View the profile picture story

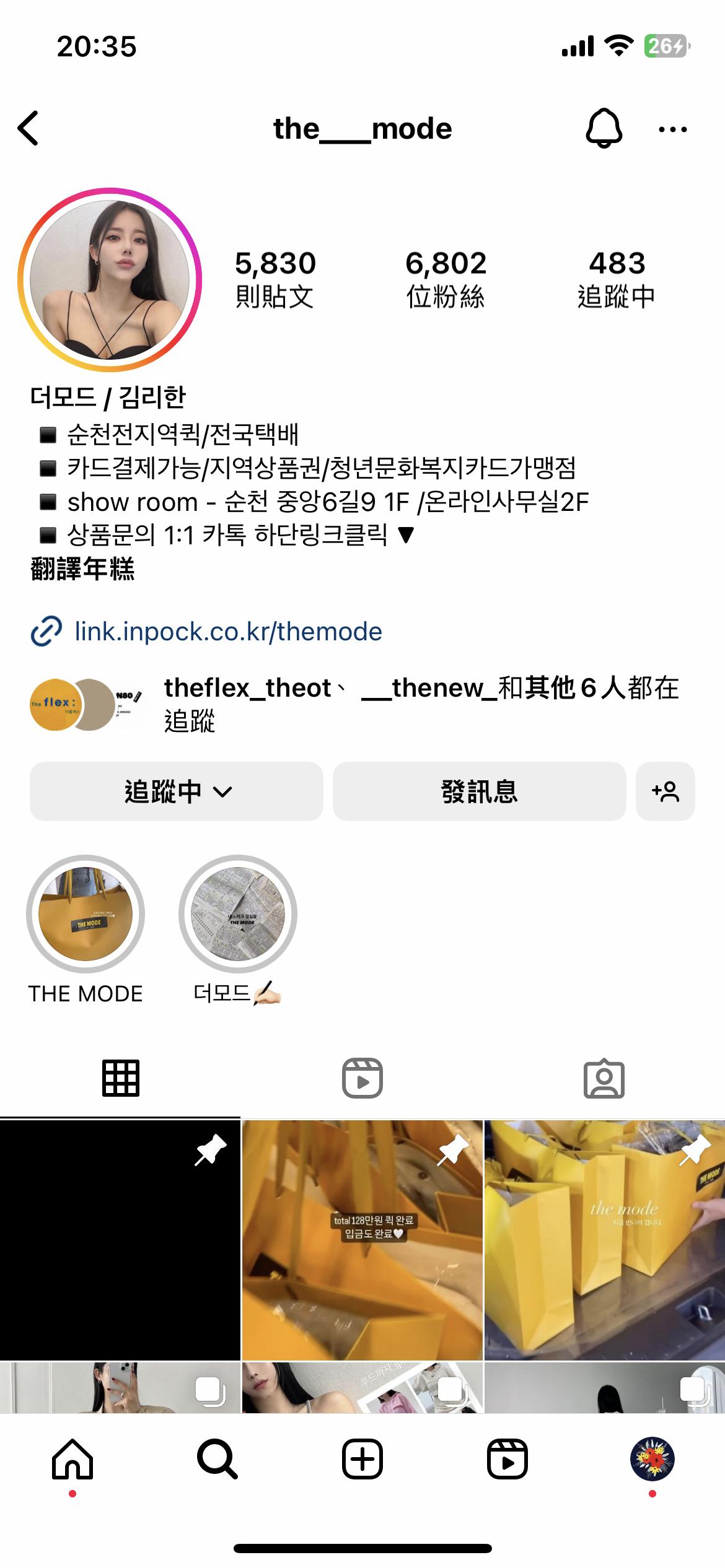tap(110, 280)
